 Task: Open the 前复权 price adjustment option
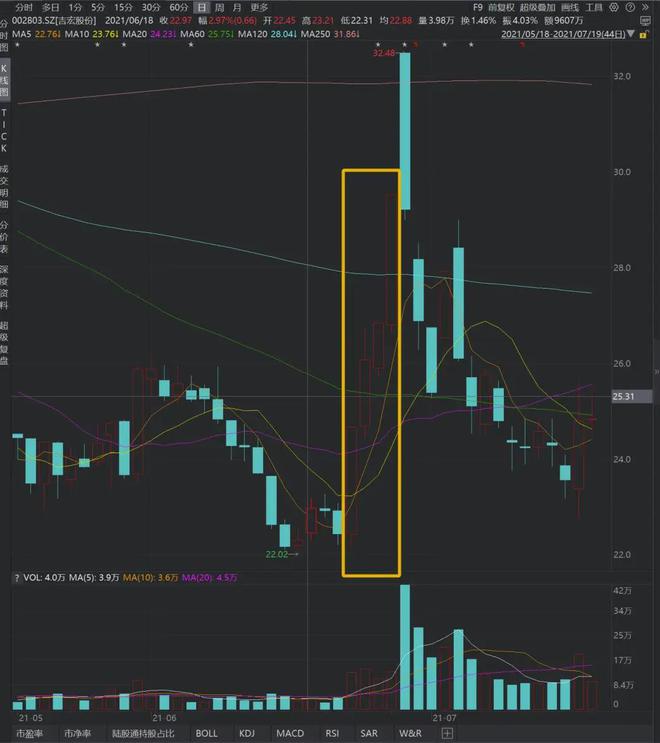pos(501,7)
